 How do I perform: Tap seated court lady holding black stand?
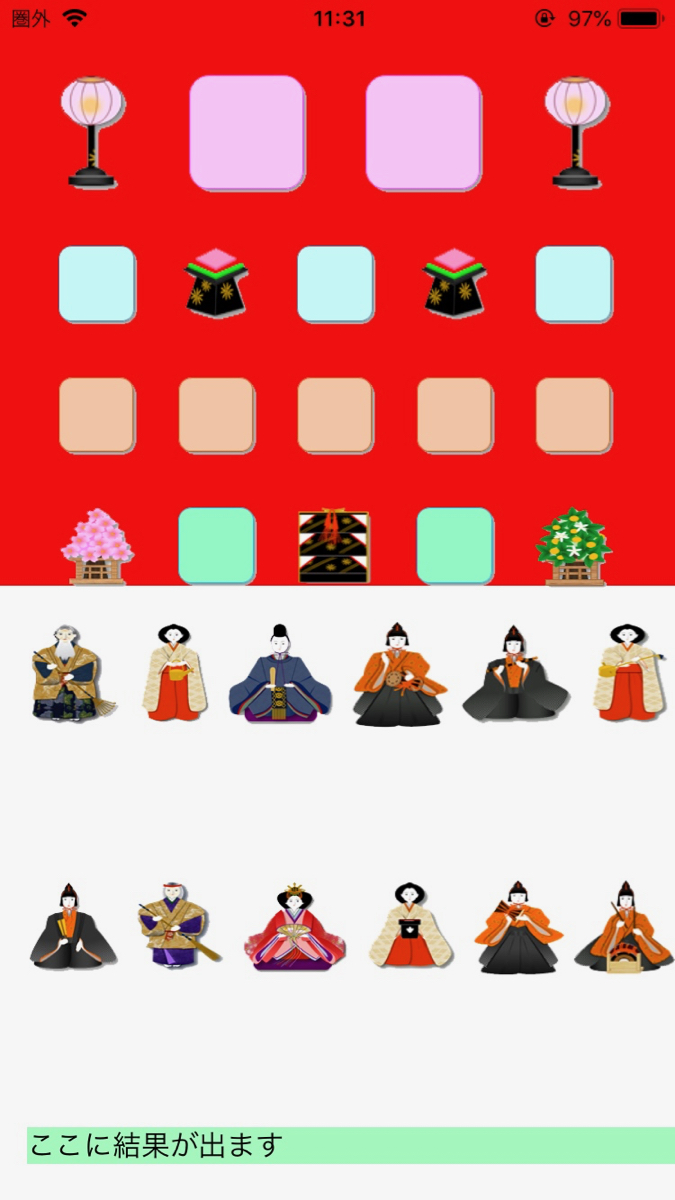pos(410,925)
